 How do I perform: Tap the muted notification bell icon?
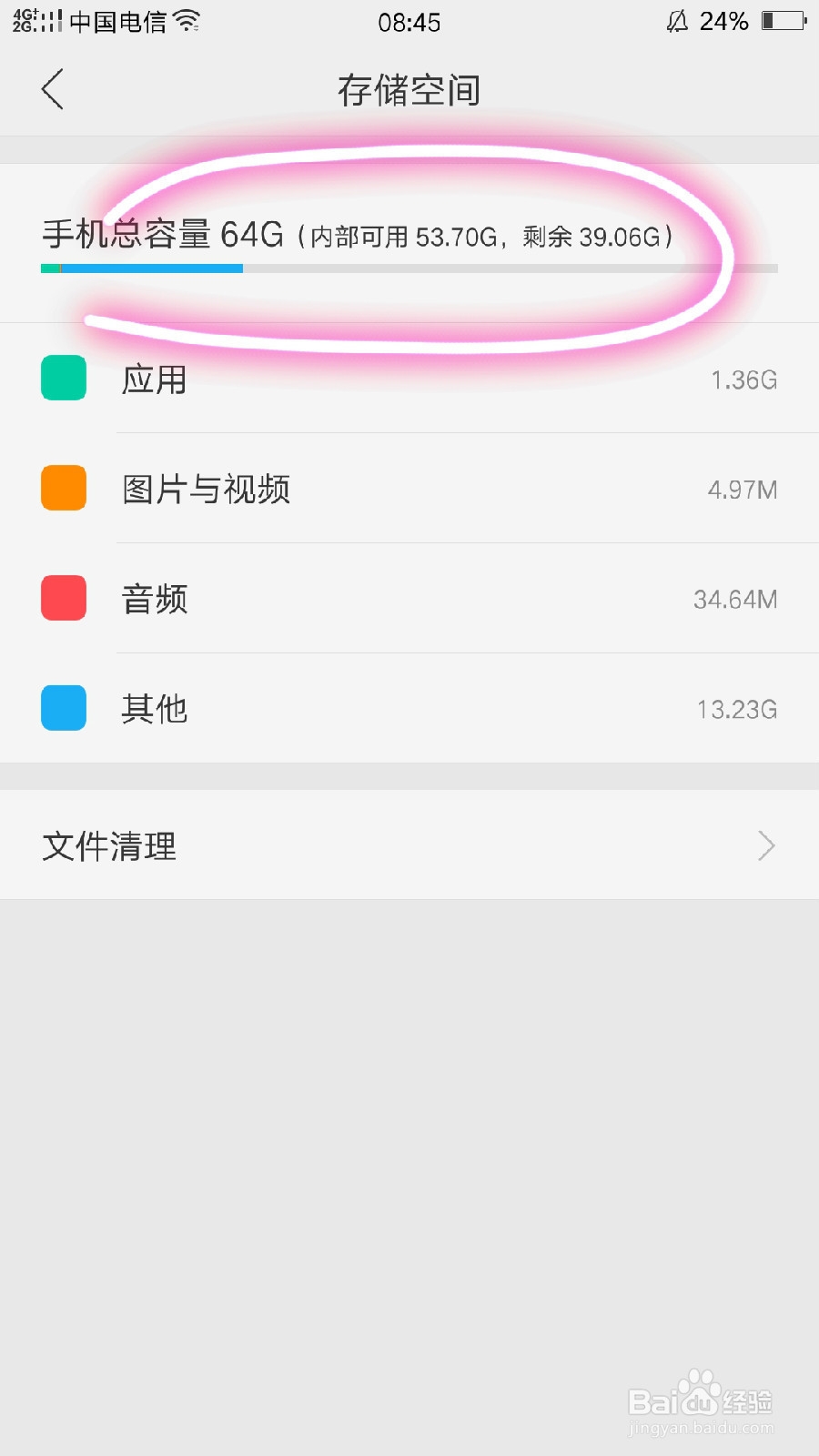coord(675,21)
